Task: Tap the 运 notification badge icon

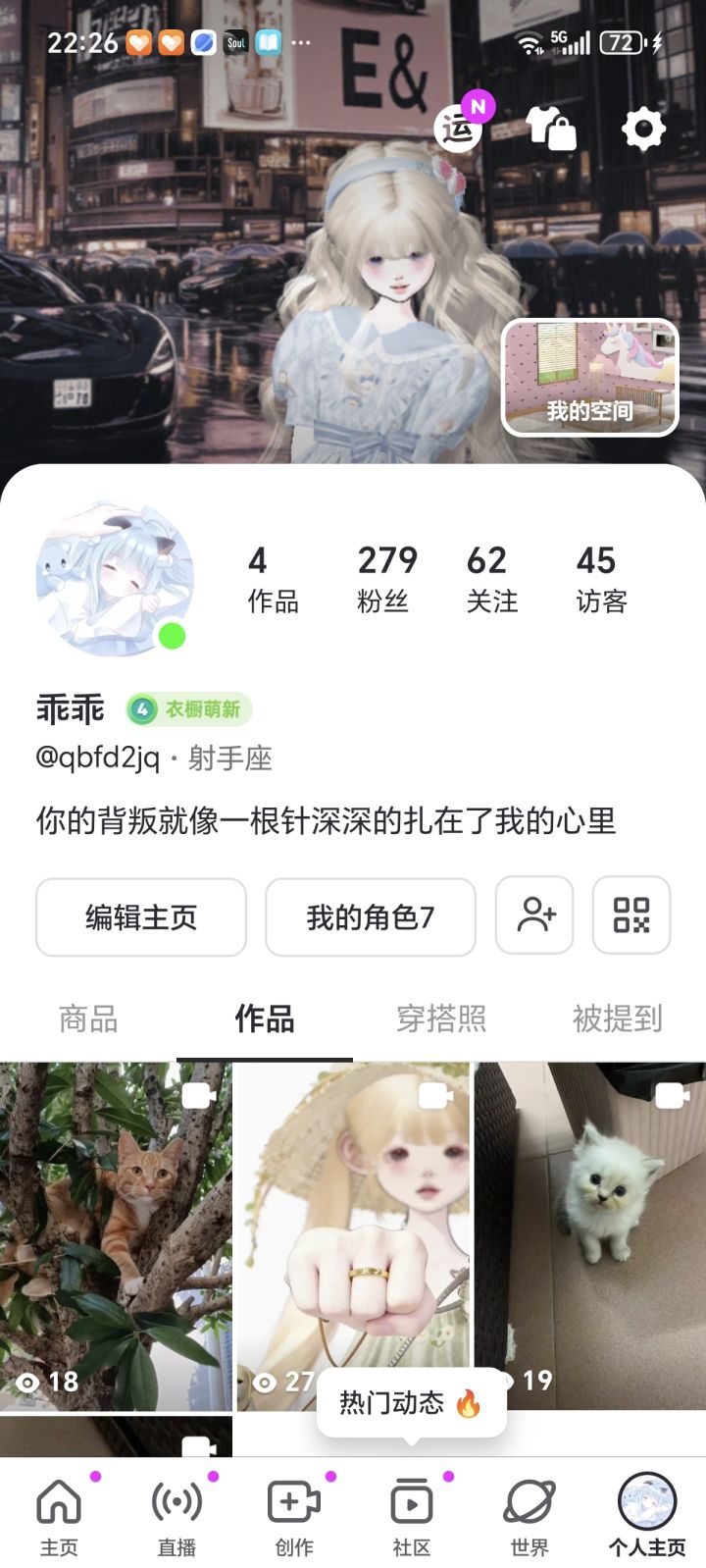Action: 461,126
